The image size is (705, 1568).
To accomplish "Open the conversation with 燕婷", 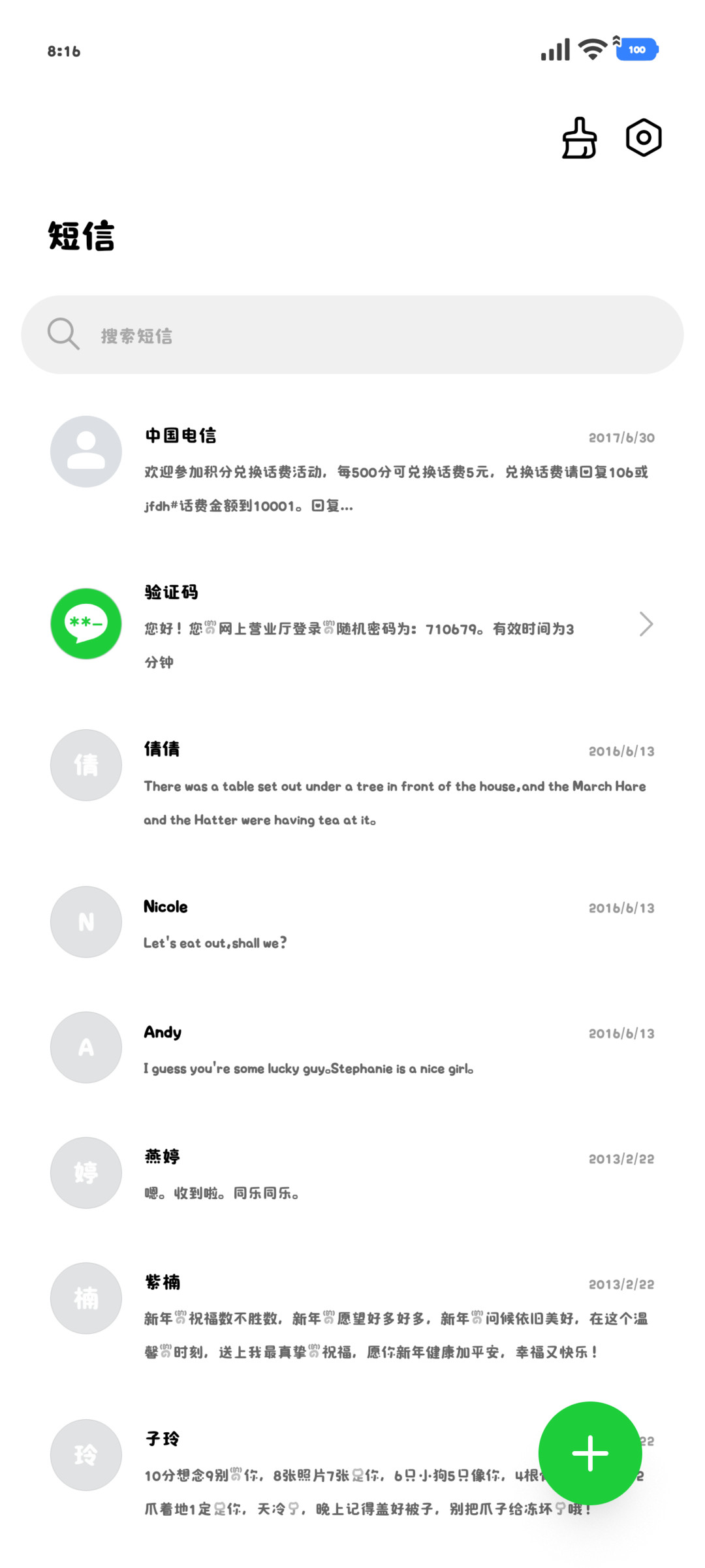I will [x=352, y=1173].
